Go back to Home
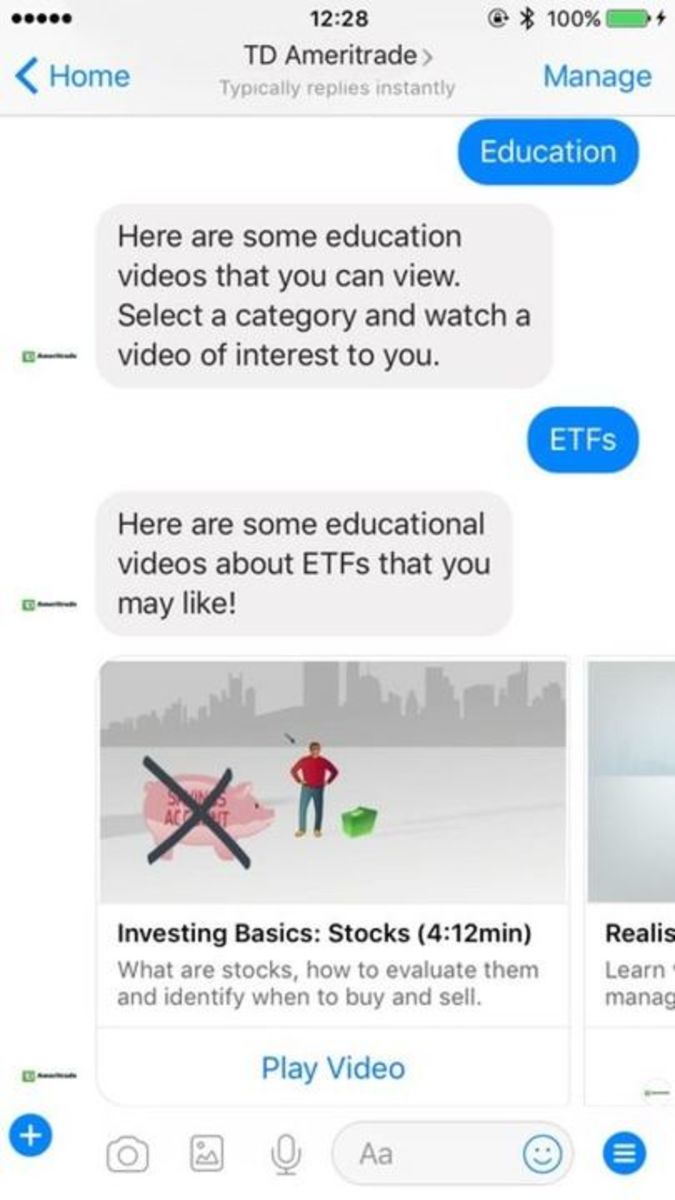 click(x=74, y=76)
